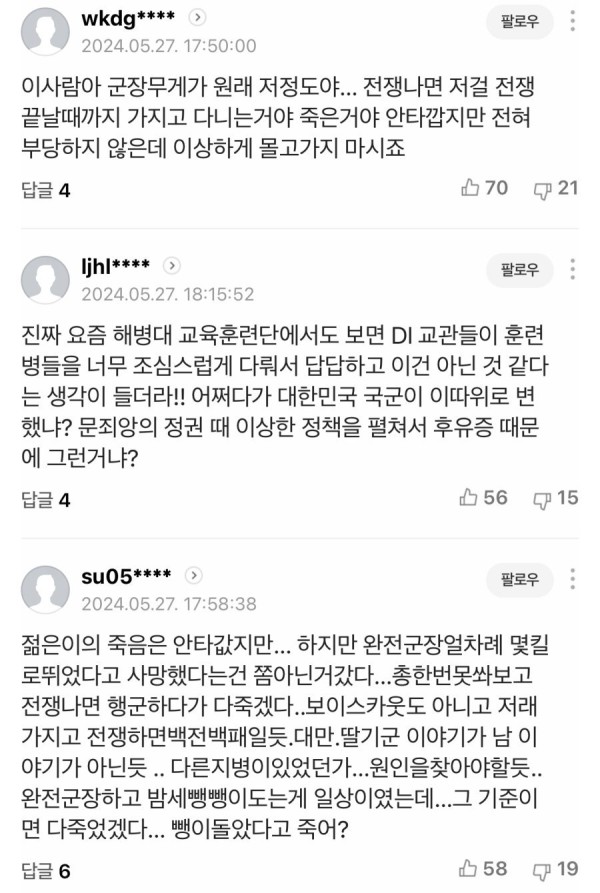The image size is (600, 893).
Task: Follow user ljhl****
Action: pyautogui.click(x=519, y=269)
